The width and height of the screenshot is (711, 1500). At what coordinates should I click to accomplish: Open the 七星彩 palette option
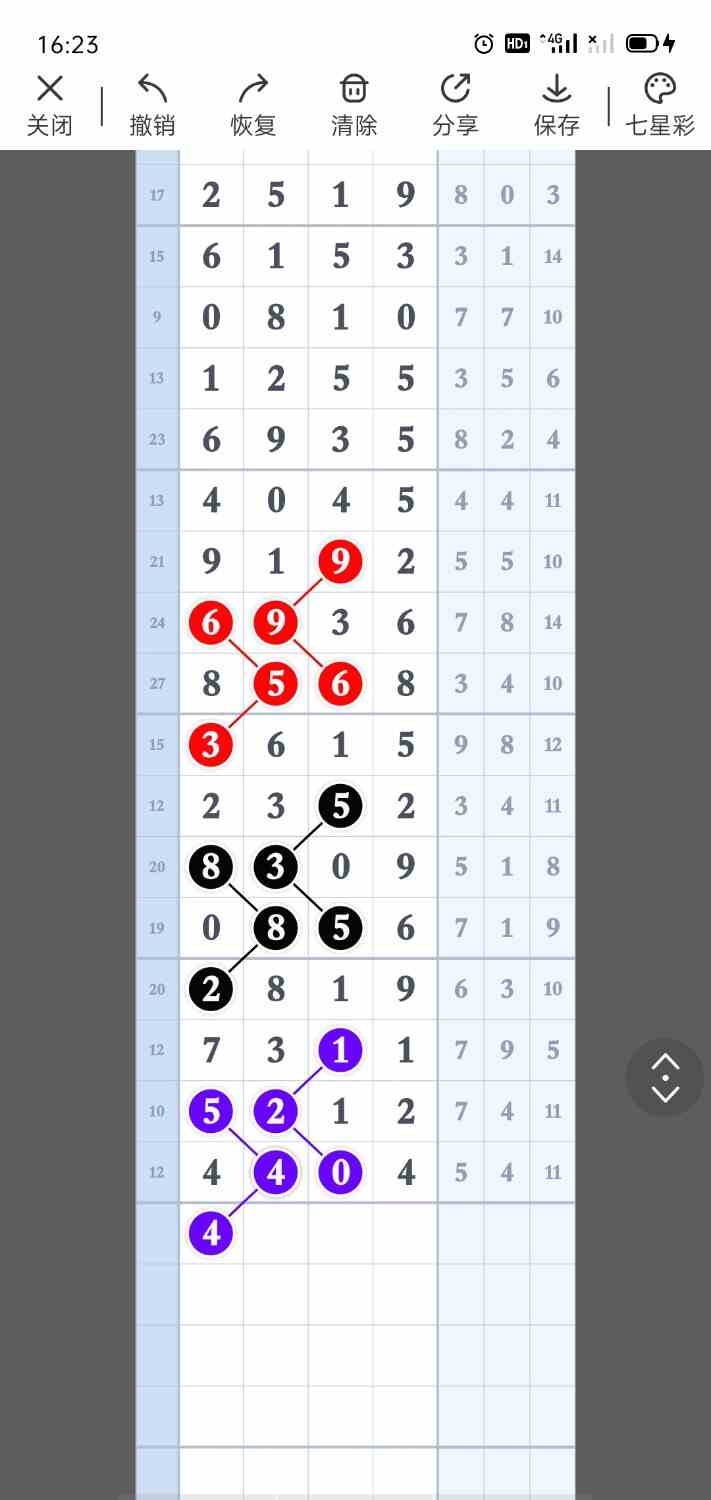[x=660, y=105]
